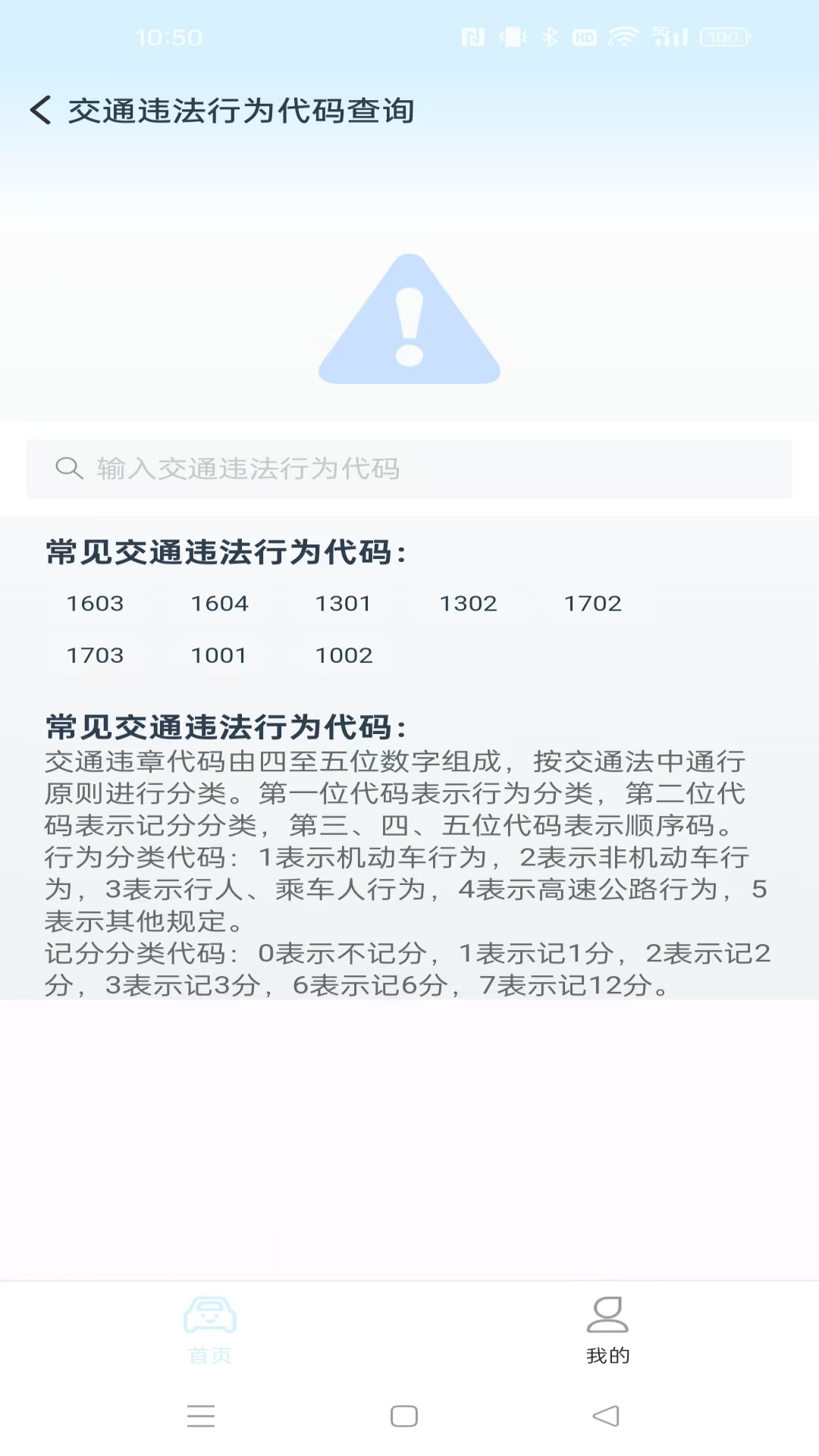The image size is (819, 1456).
Task: Pick the 1301 code chip
Action: [344, 604]
